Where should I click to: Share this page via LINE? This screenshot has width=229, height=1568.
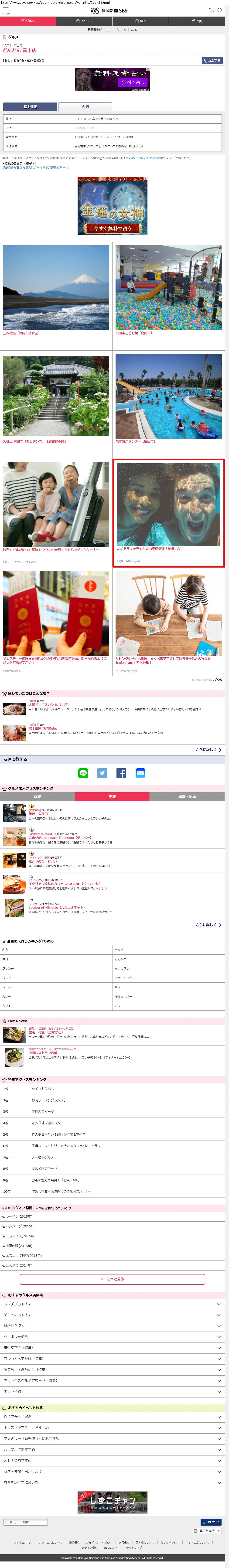click(83, 772)
